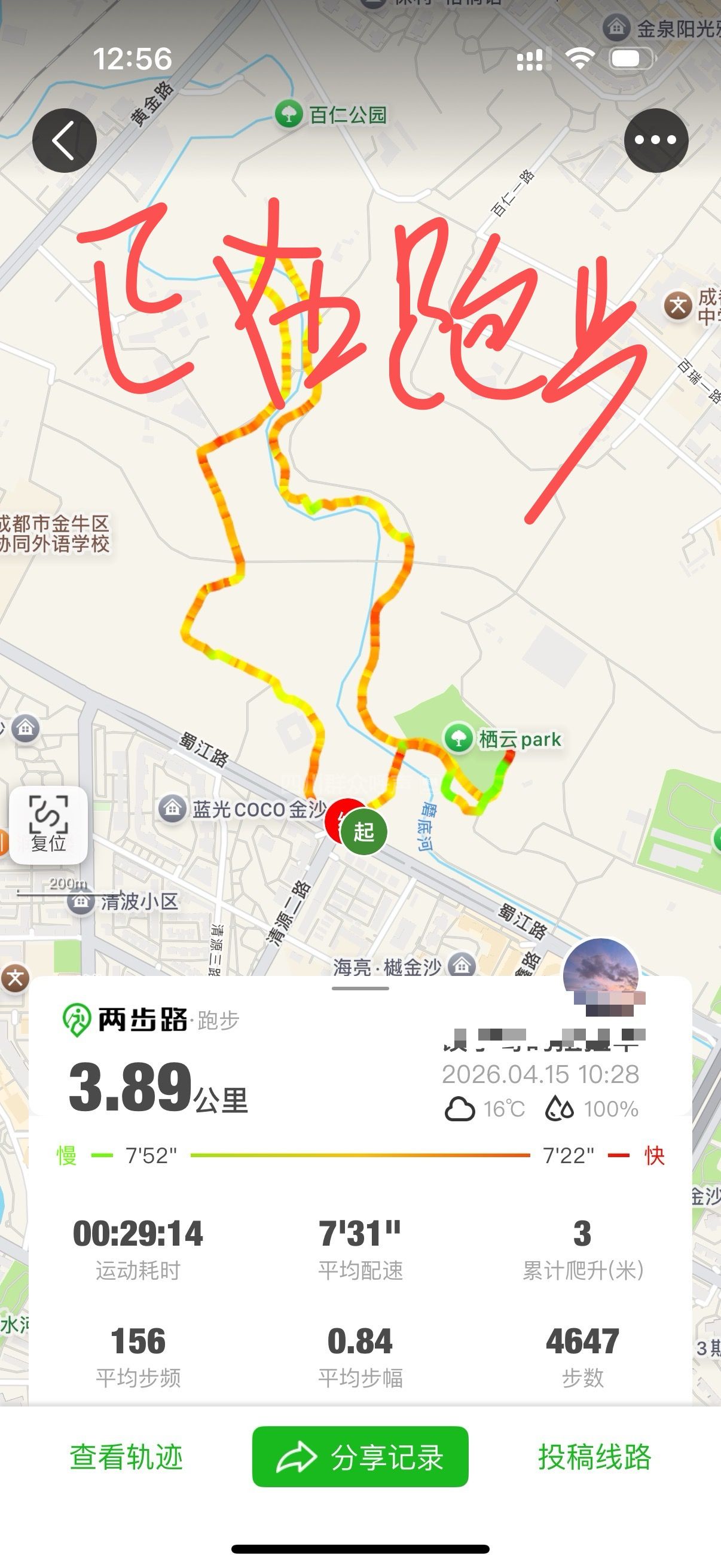Share this run via 分享记录
Viewport: 721px width, 1568px height.
click(360, 1457)
